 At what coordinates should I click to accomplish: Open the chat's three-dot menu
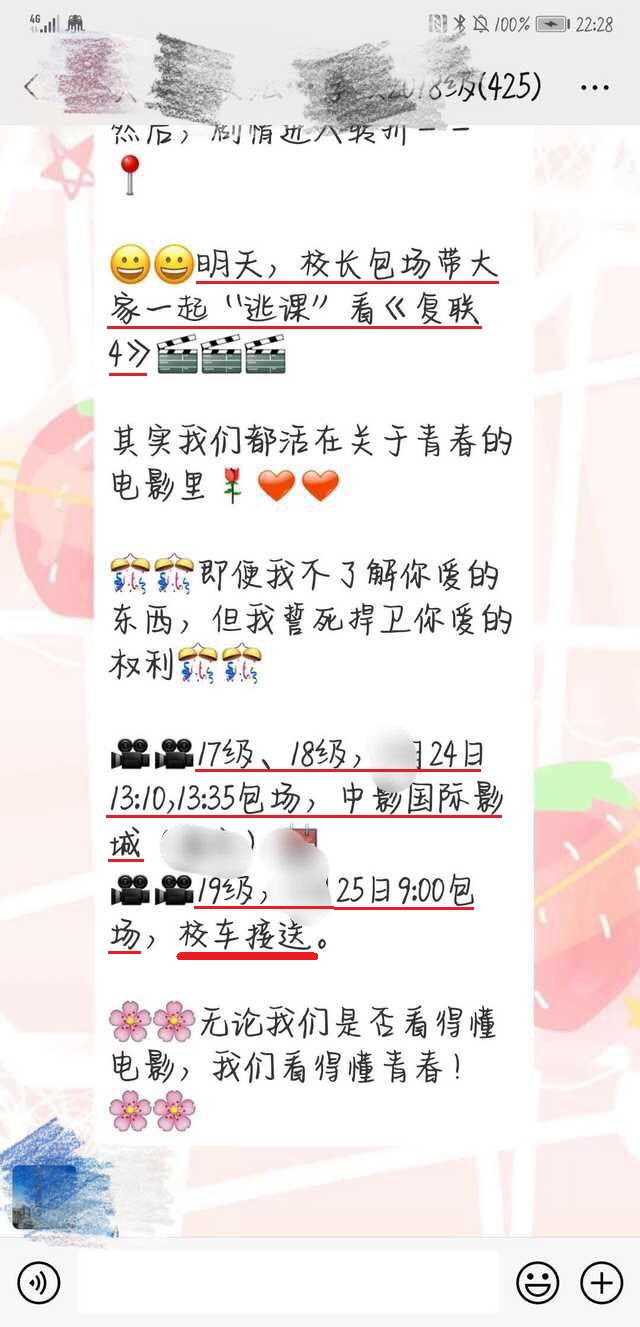tap(594, 88)
